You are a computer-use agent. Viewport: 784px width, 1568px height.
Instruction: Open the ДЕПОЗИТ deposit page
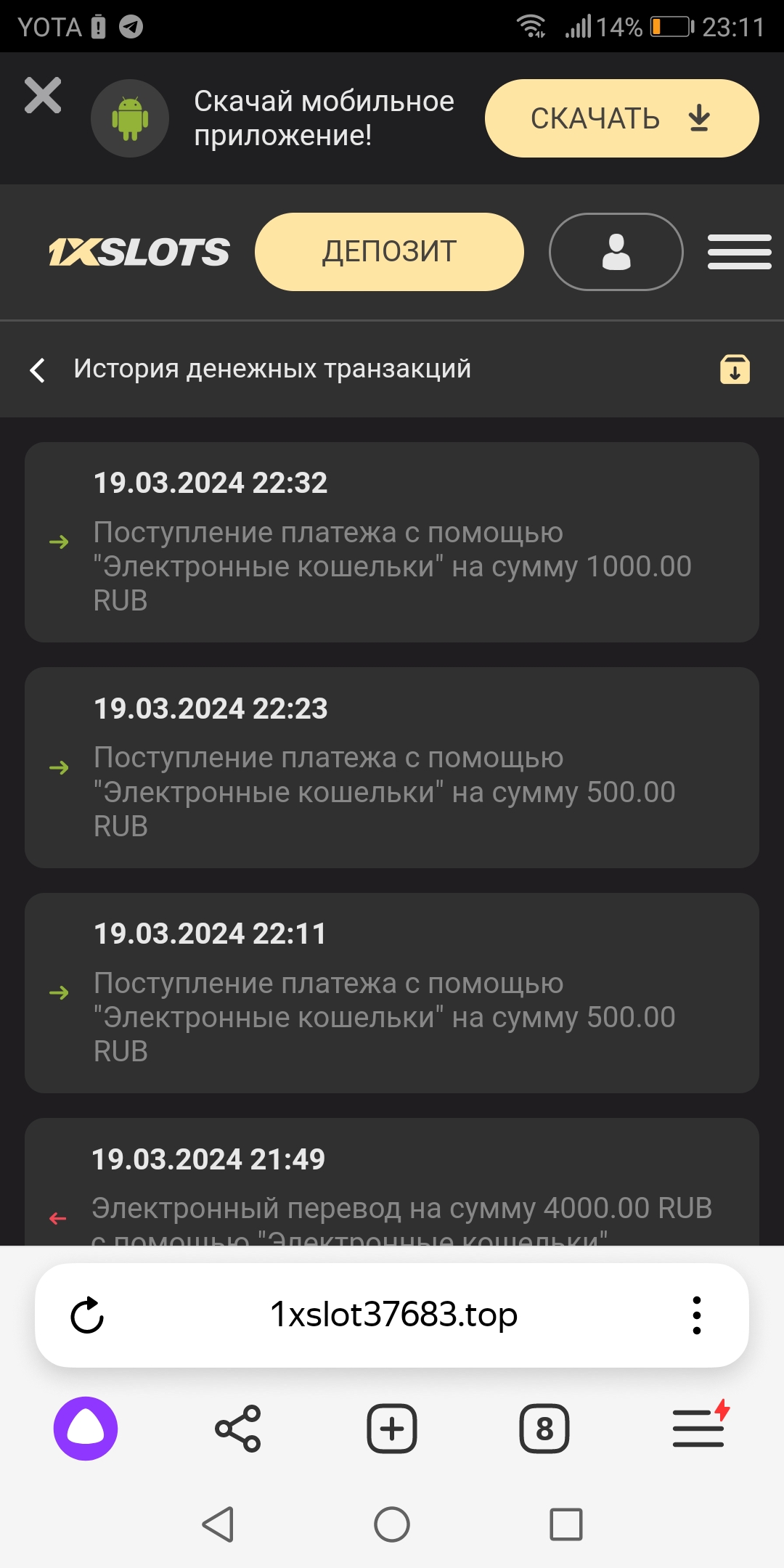pyautogui.click(x=389, y=252)
